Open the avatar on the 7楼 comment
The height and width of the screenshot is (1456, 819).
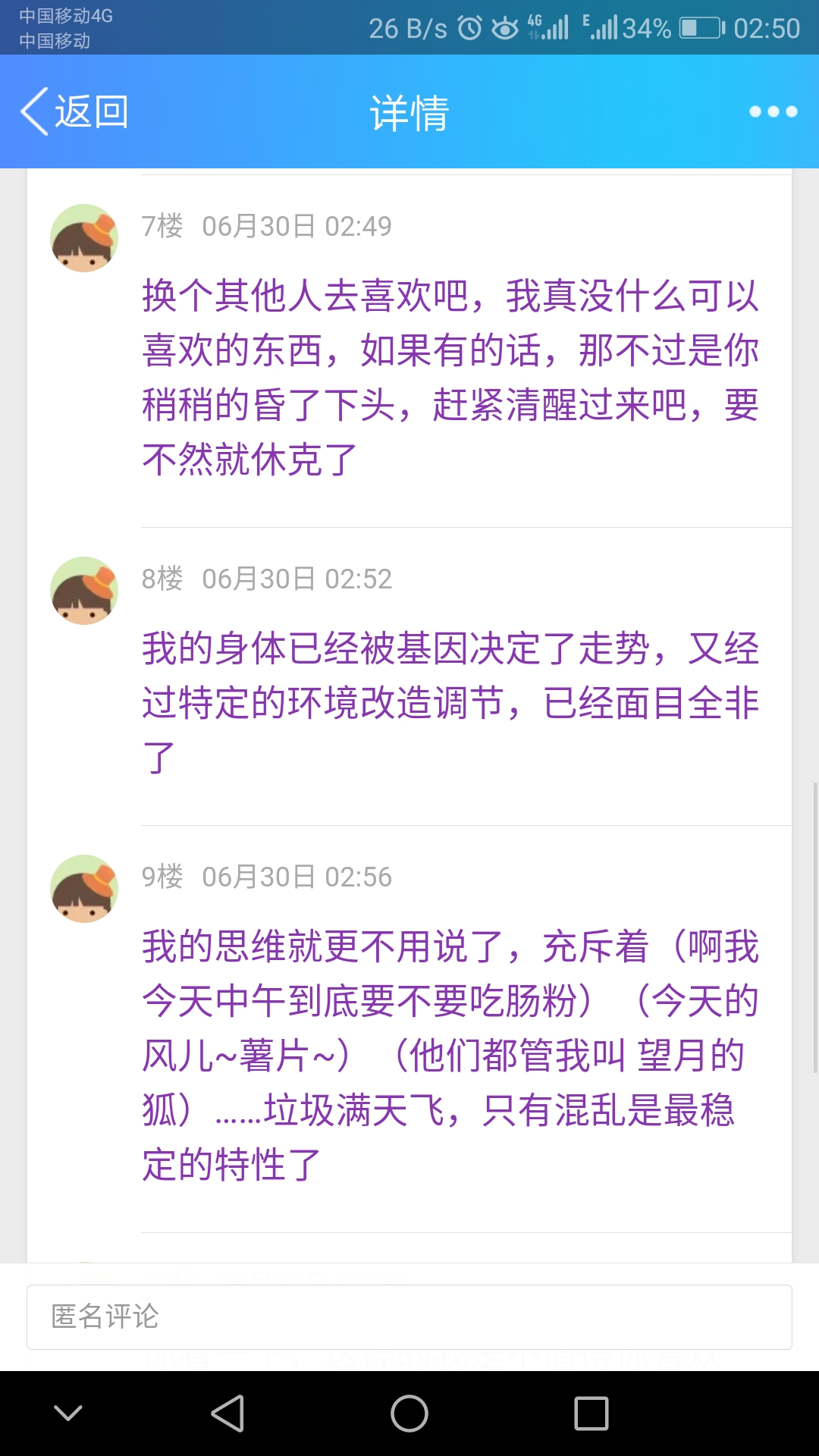coord(84,238)
